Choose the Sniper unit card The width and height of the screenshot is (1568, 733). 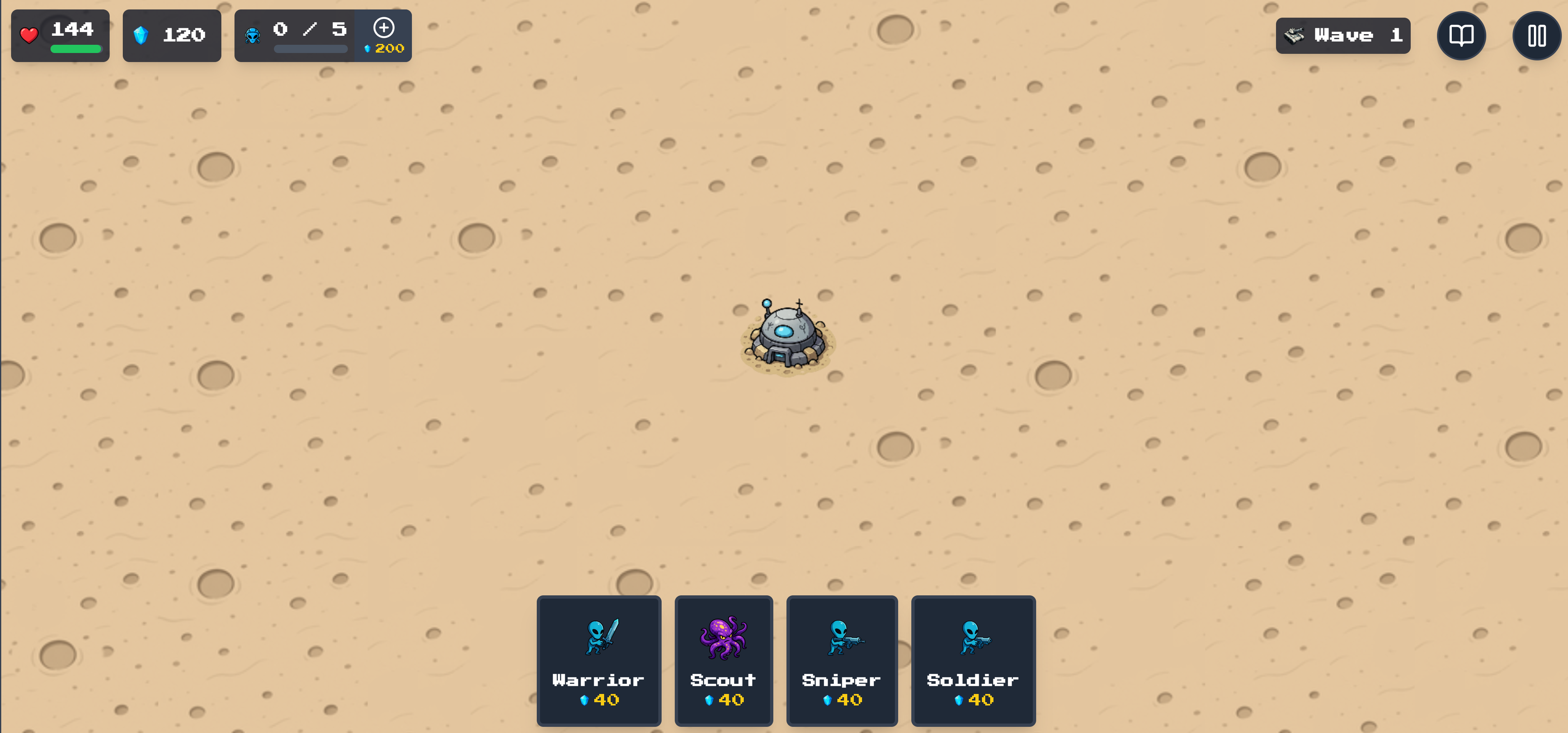[x=841, y=660]
